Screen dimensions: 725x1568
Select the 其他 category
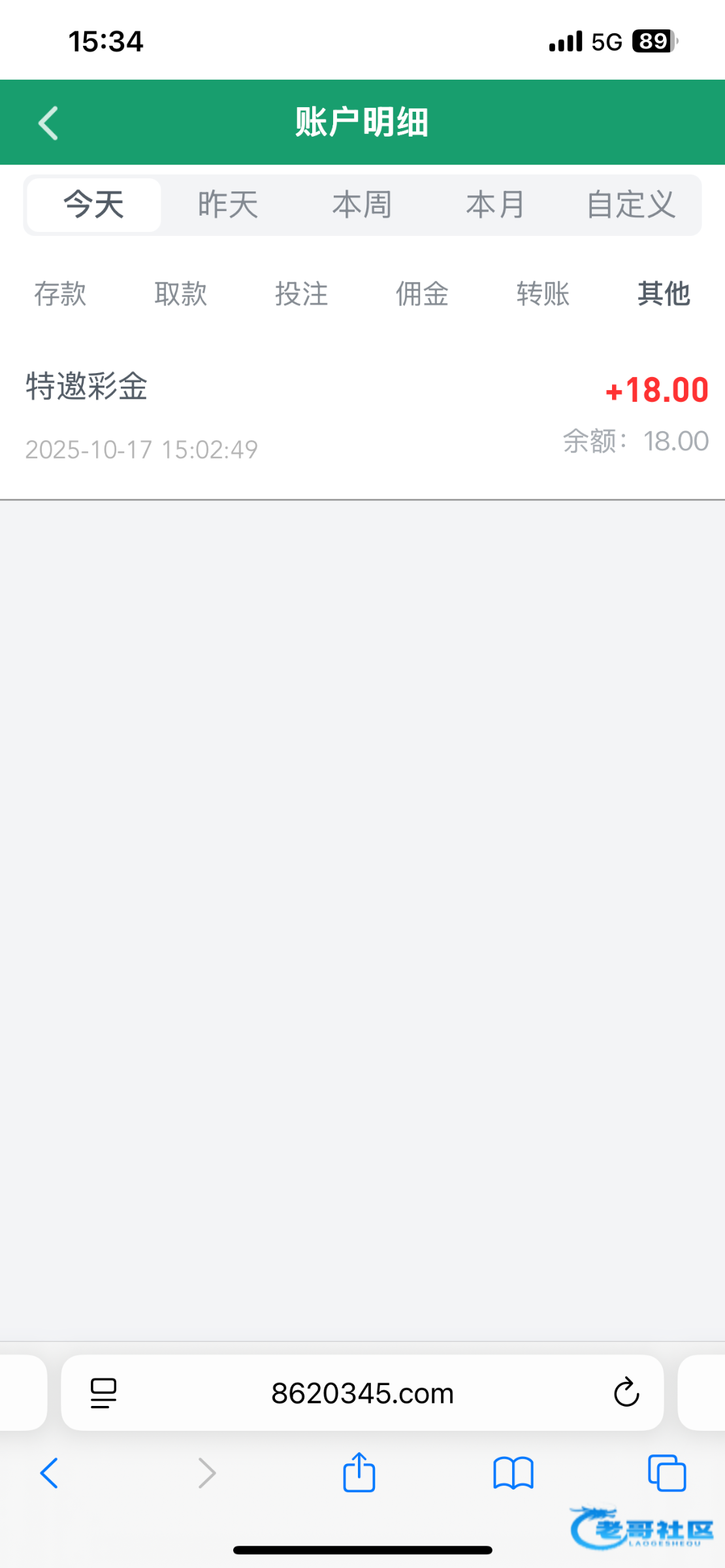tap(664, 294)
